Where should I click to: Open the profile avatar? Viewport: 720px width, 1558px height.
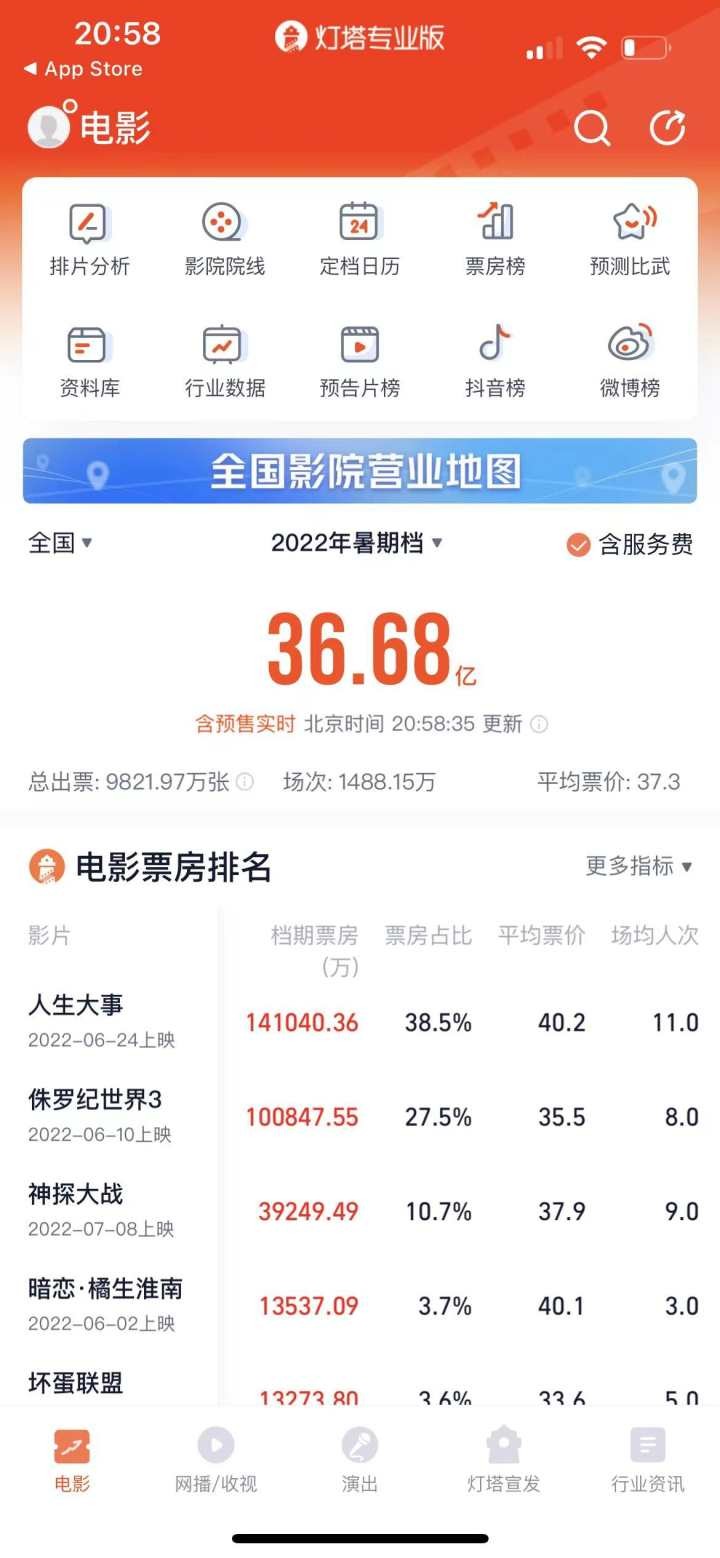click(x=48, y=127)
